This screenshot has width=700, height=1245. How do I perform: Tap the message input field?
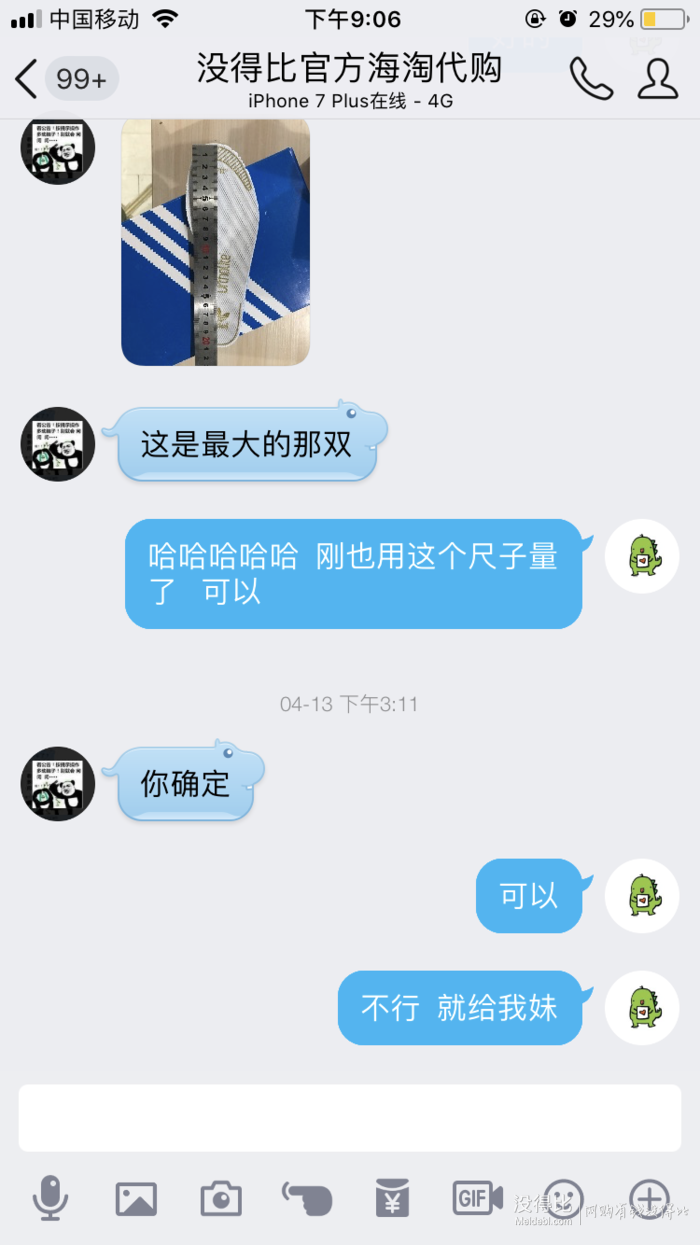349,1118
